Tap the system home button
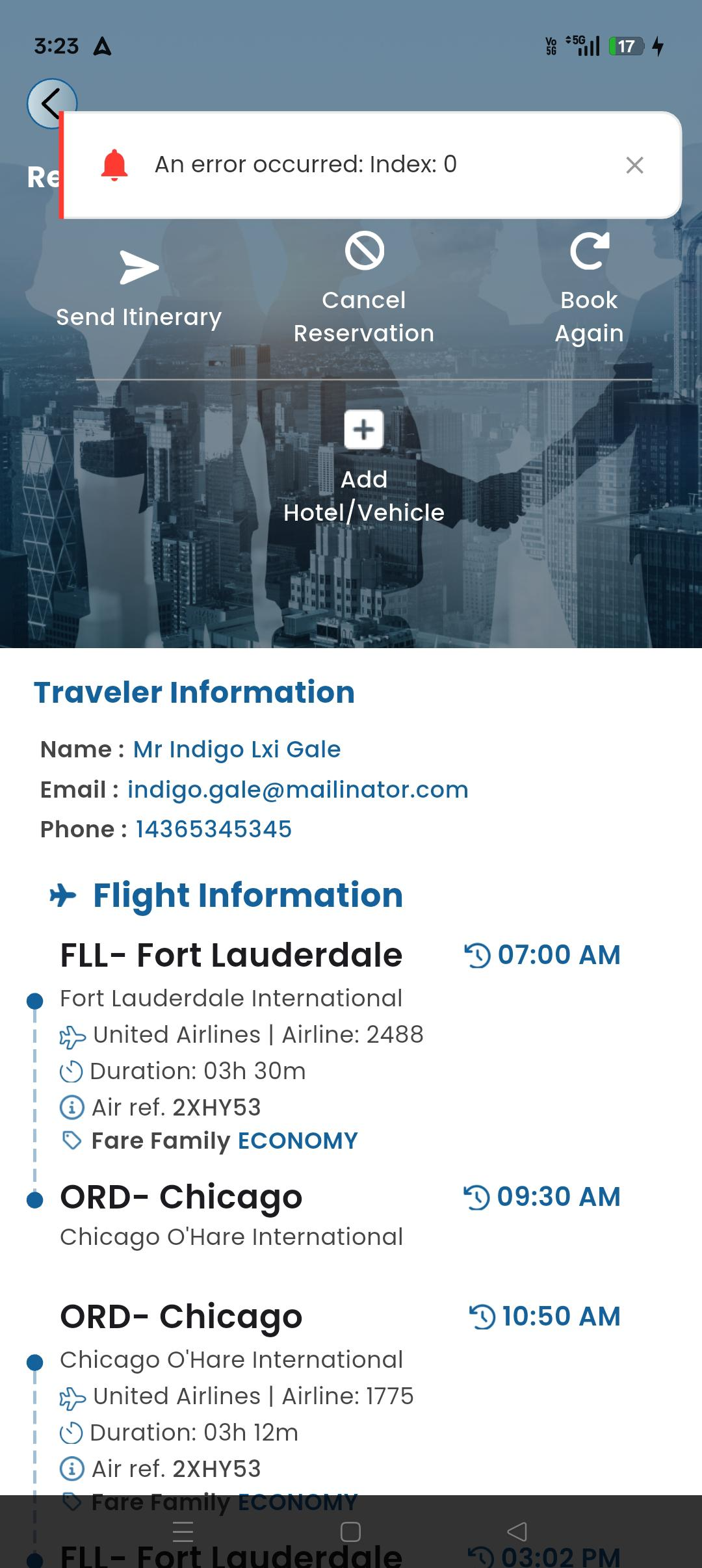 coord(350,1532)
